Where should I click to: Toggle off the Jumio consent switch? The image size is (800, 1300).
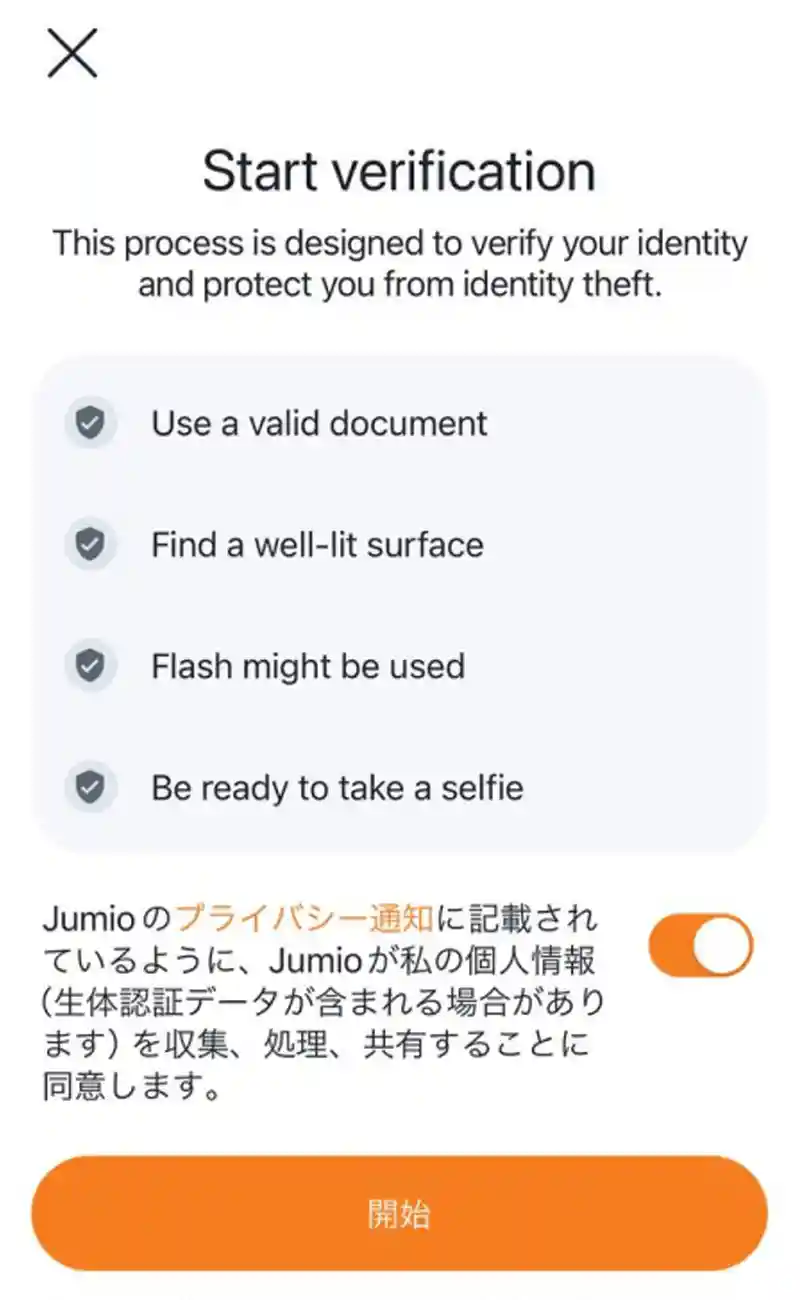click(700, 945)
